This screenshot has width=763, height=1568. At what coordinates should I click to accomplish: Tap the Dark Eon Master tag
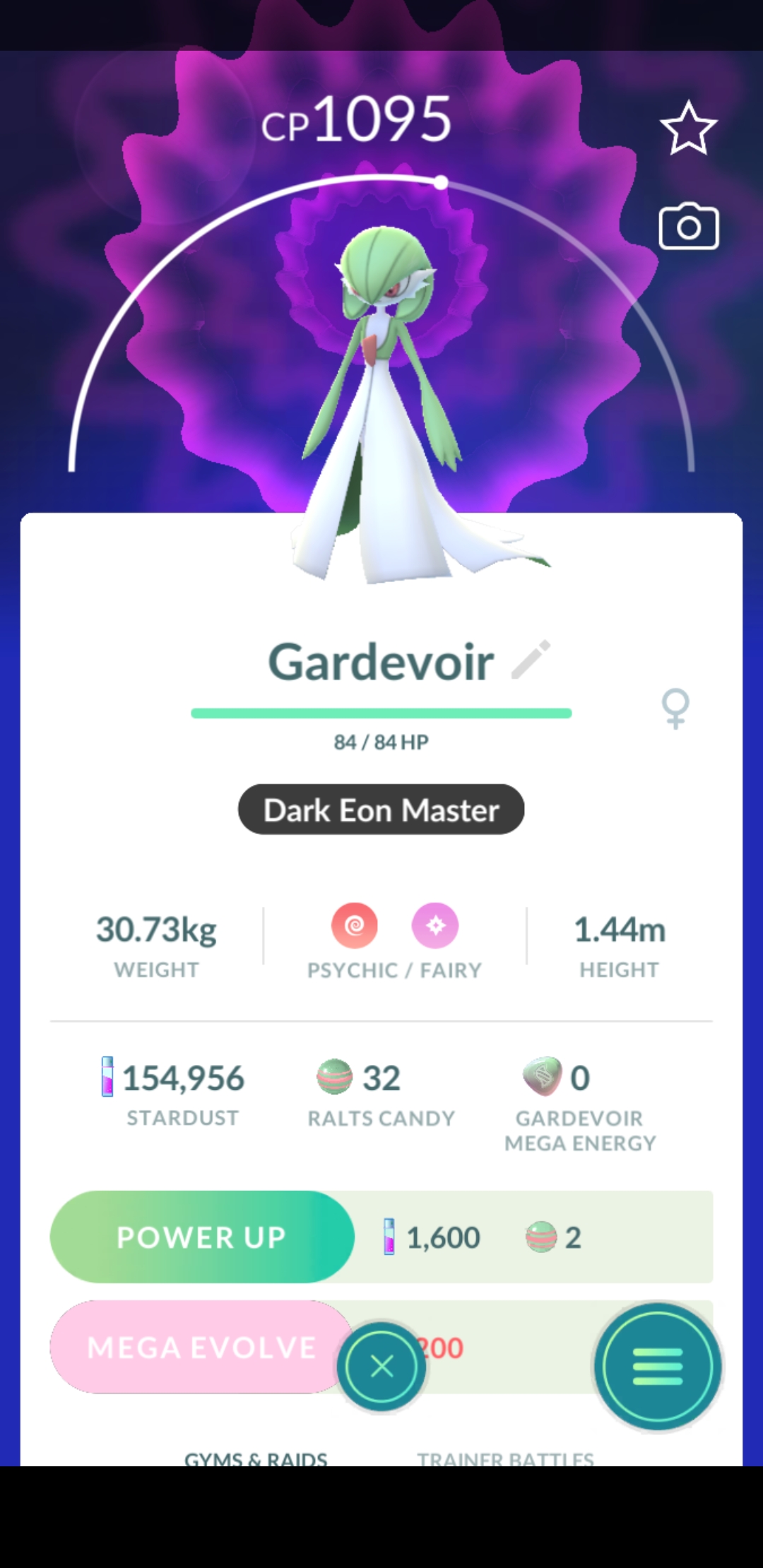[381, 809]
